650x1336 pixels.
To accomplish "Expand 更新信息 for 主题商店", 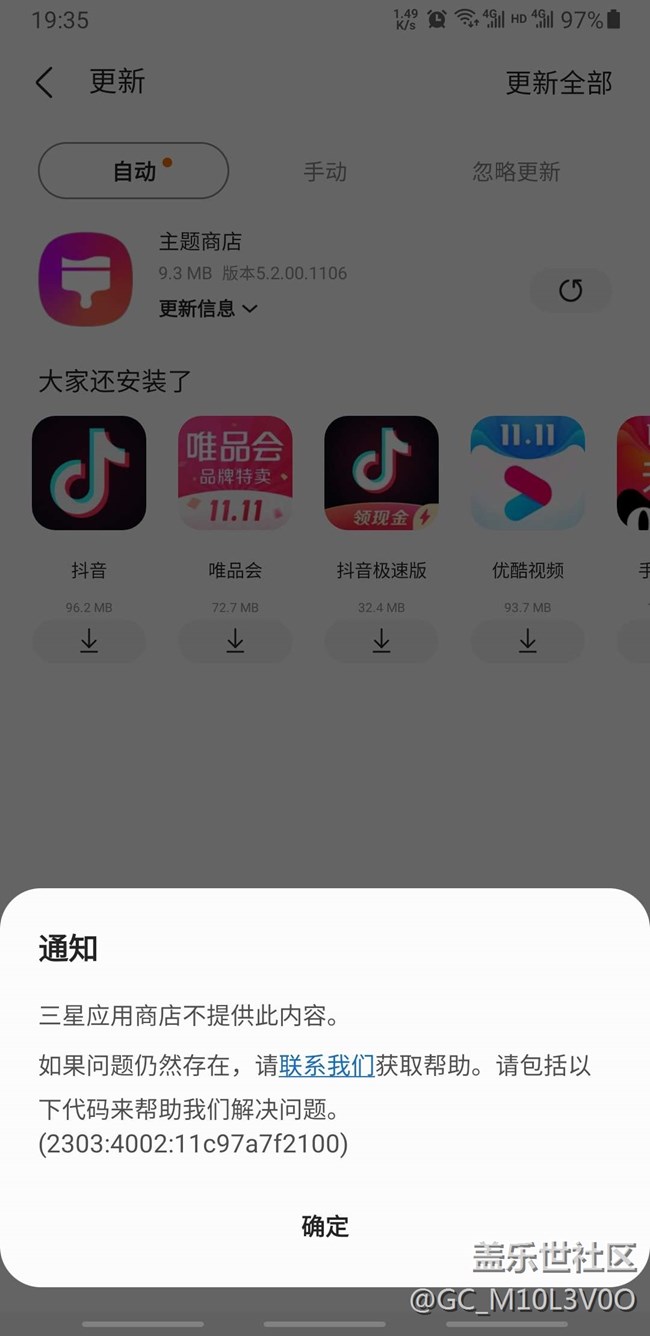I will 208,309.
